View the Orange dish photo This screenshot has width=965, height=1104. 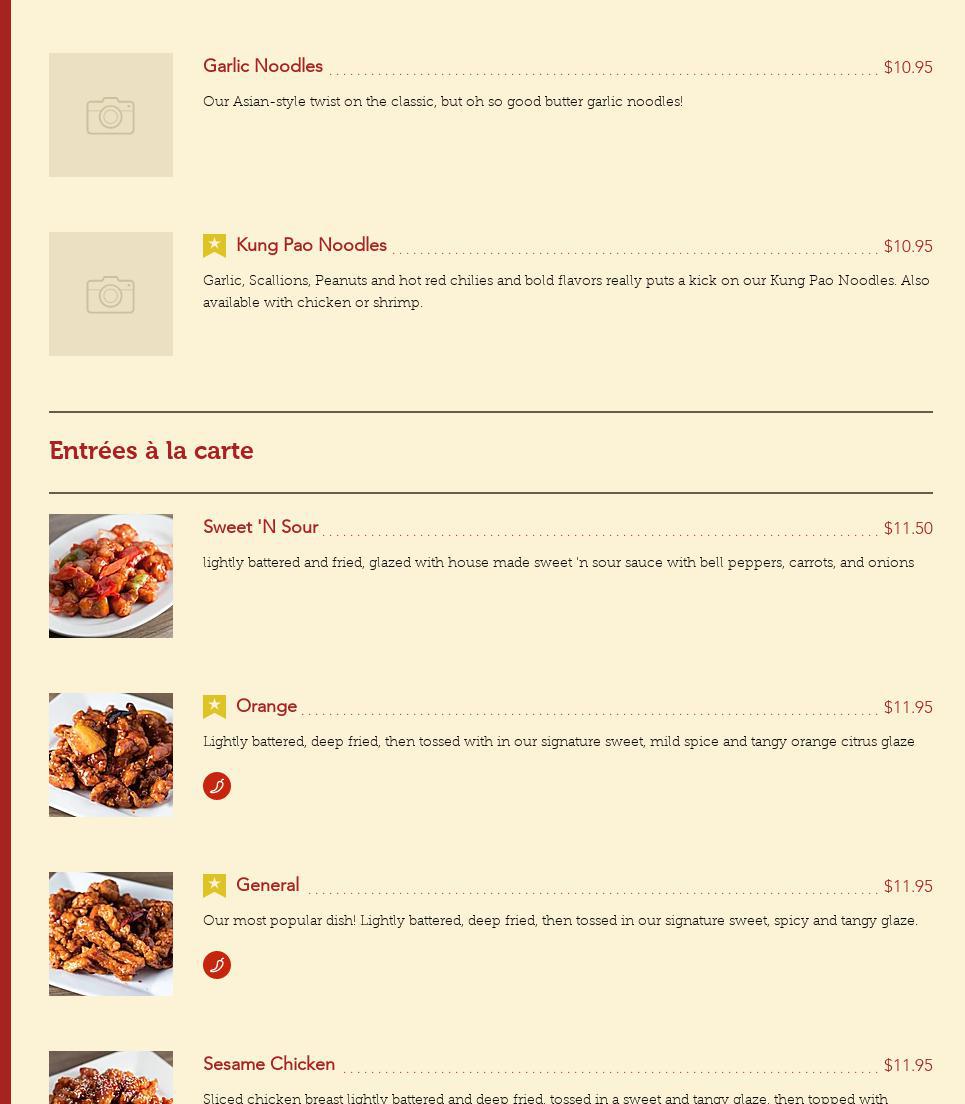click(111, 755)
